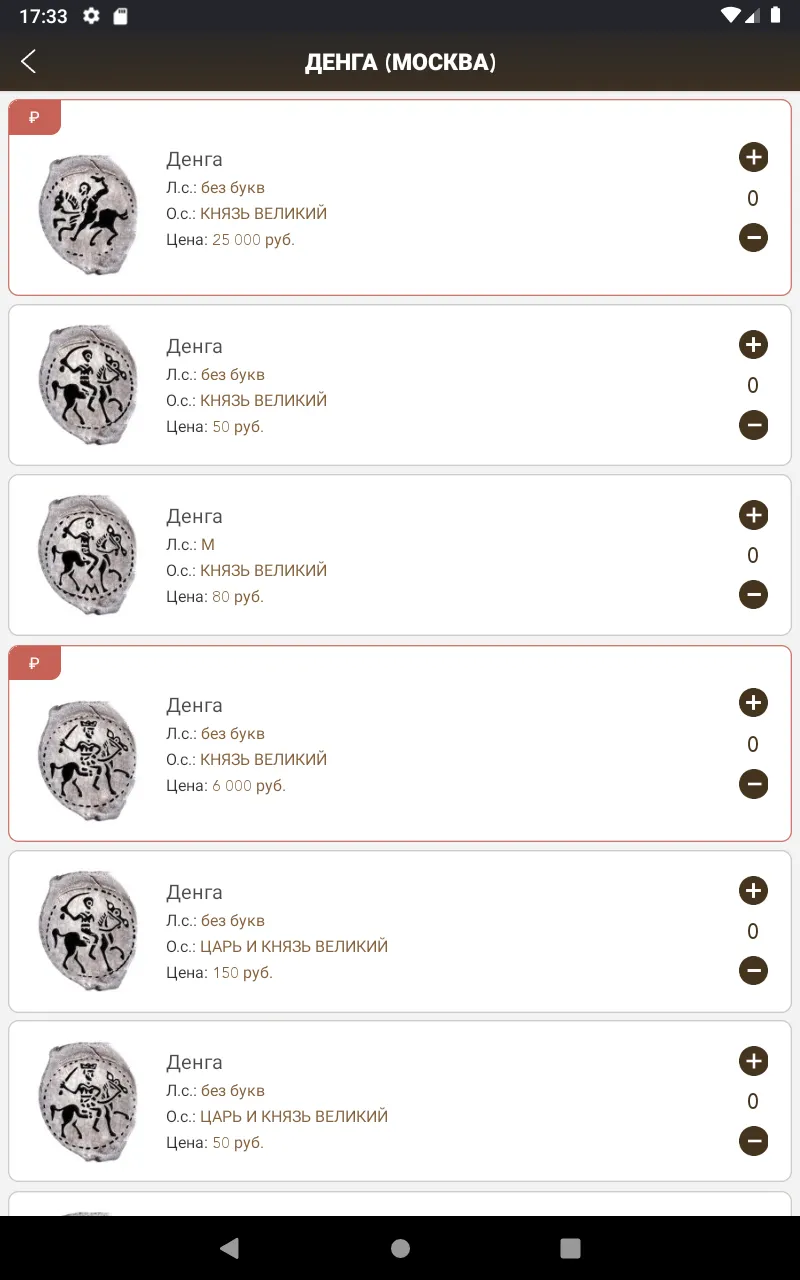Go back using the app bar arrow
The width and height of the screenshot is (800, 1280).
[28, 62]
